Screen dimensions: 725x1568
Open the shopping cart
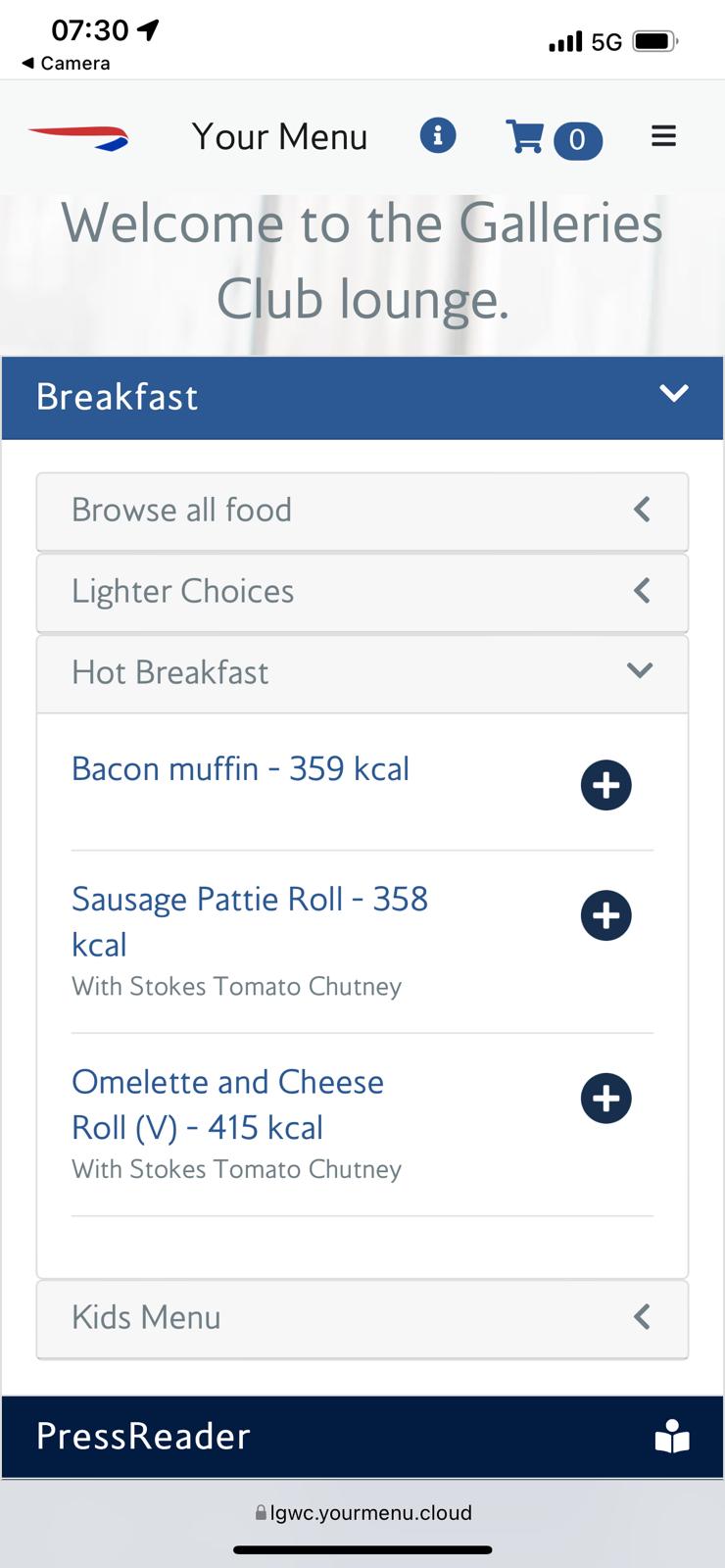click(x=554, y=138)
